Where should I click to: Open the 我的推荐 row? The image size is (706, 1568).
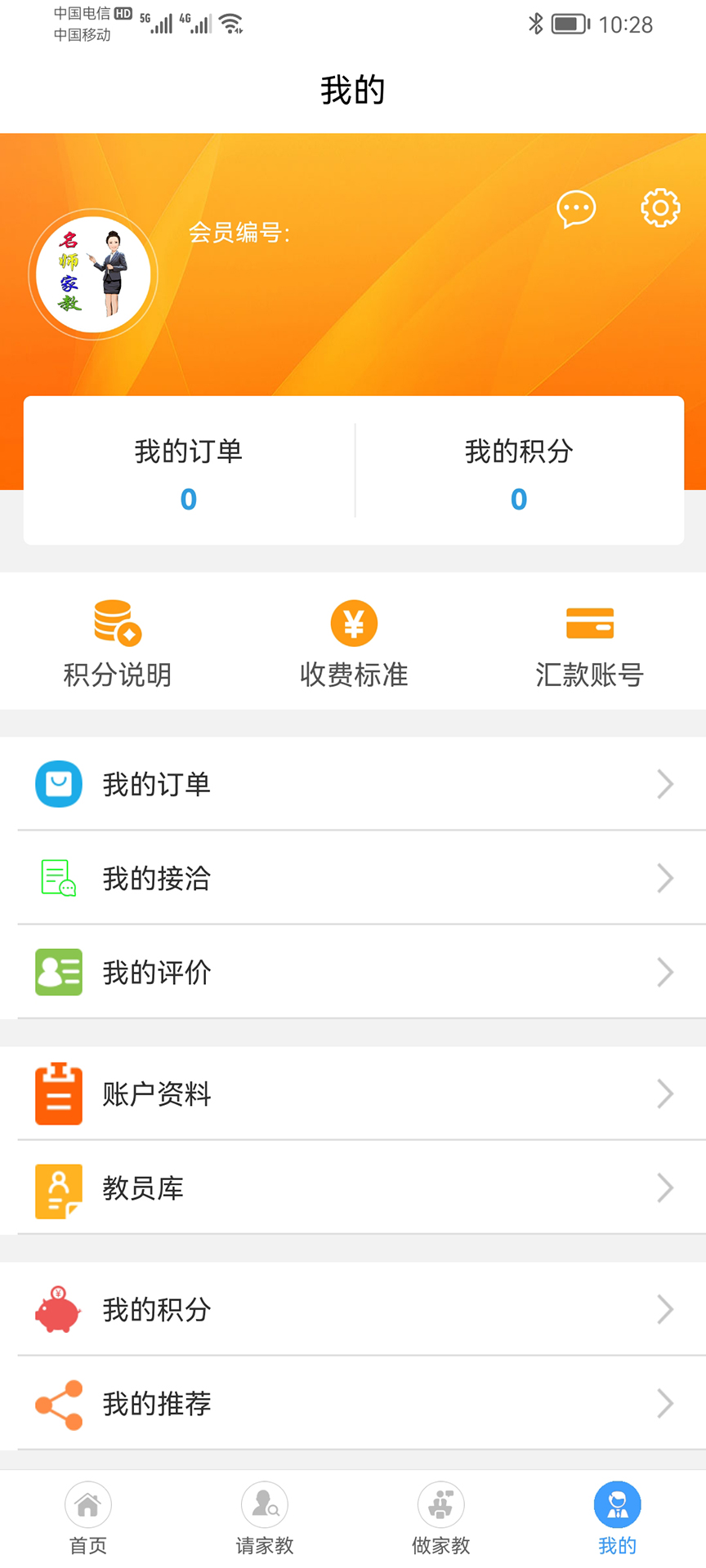point(353,1403)
